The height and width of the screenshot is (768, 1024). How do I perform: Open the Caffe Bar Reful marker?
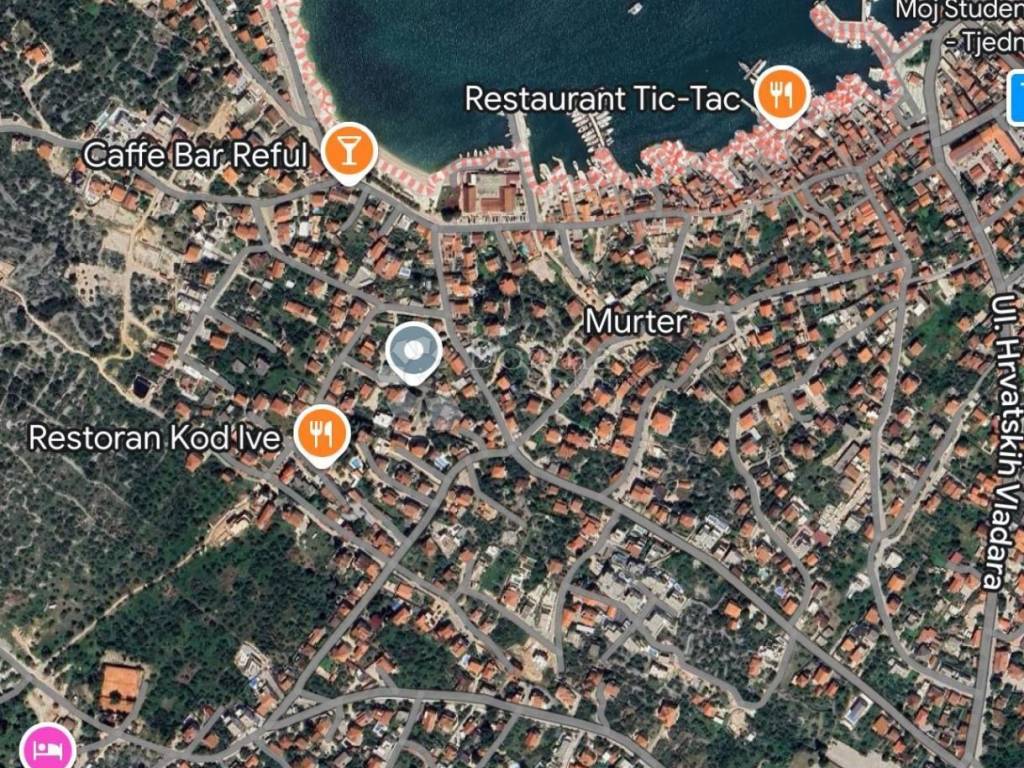click(348, 153)
